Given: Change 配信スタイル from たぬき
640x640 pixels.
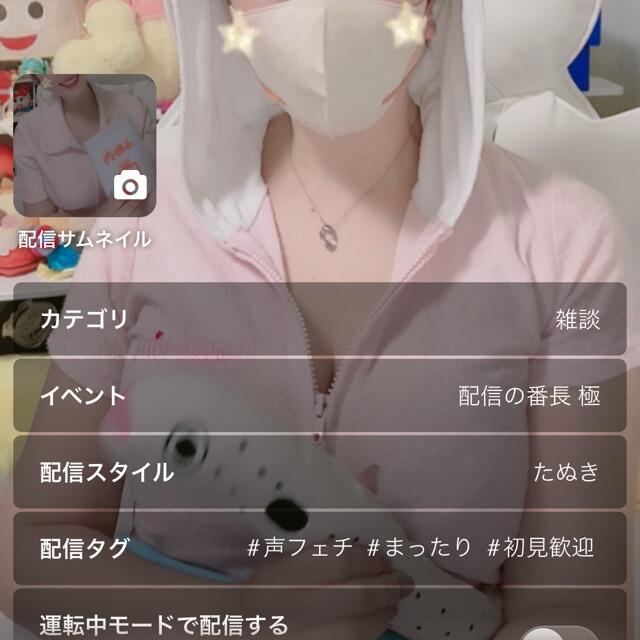Looking at the screenshot, I should (320, 472).
